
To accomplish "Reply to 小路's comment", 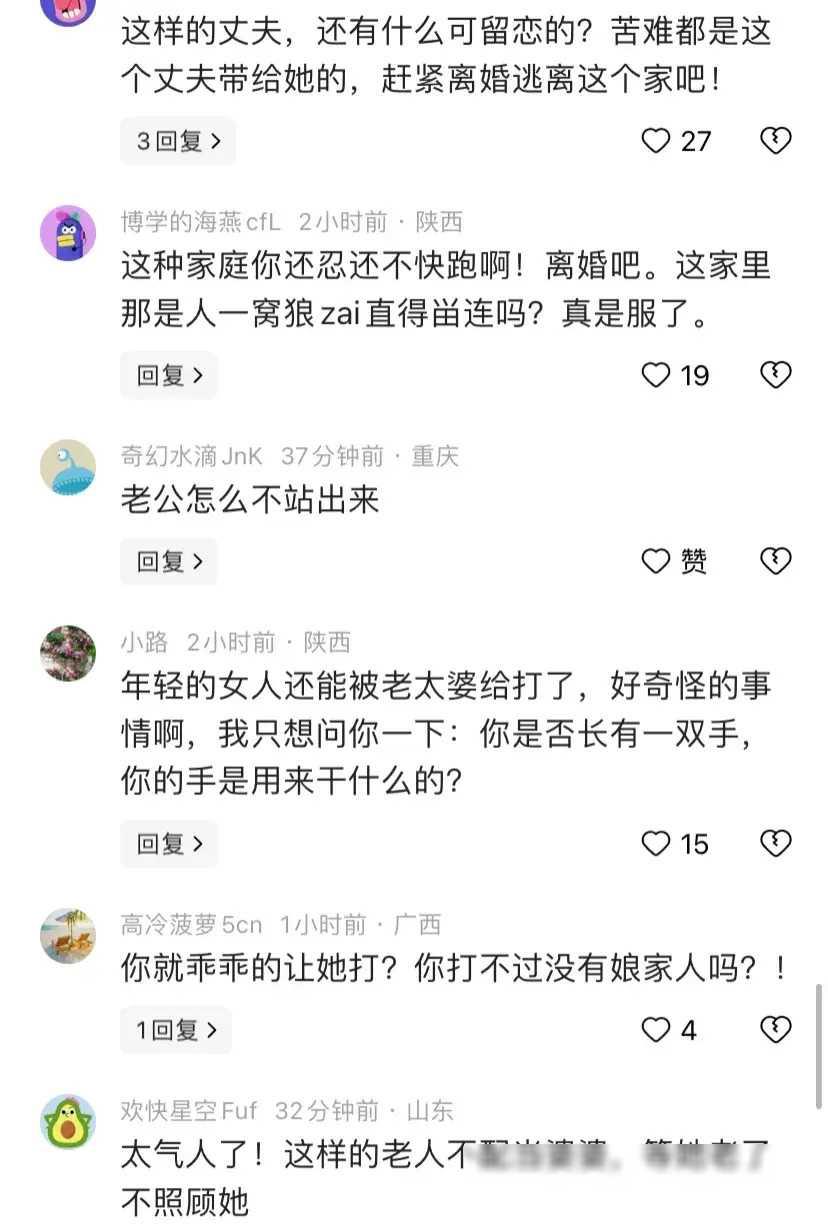I will (x=168, y=844).
